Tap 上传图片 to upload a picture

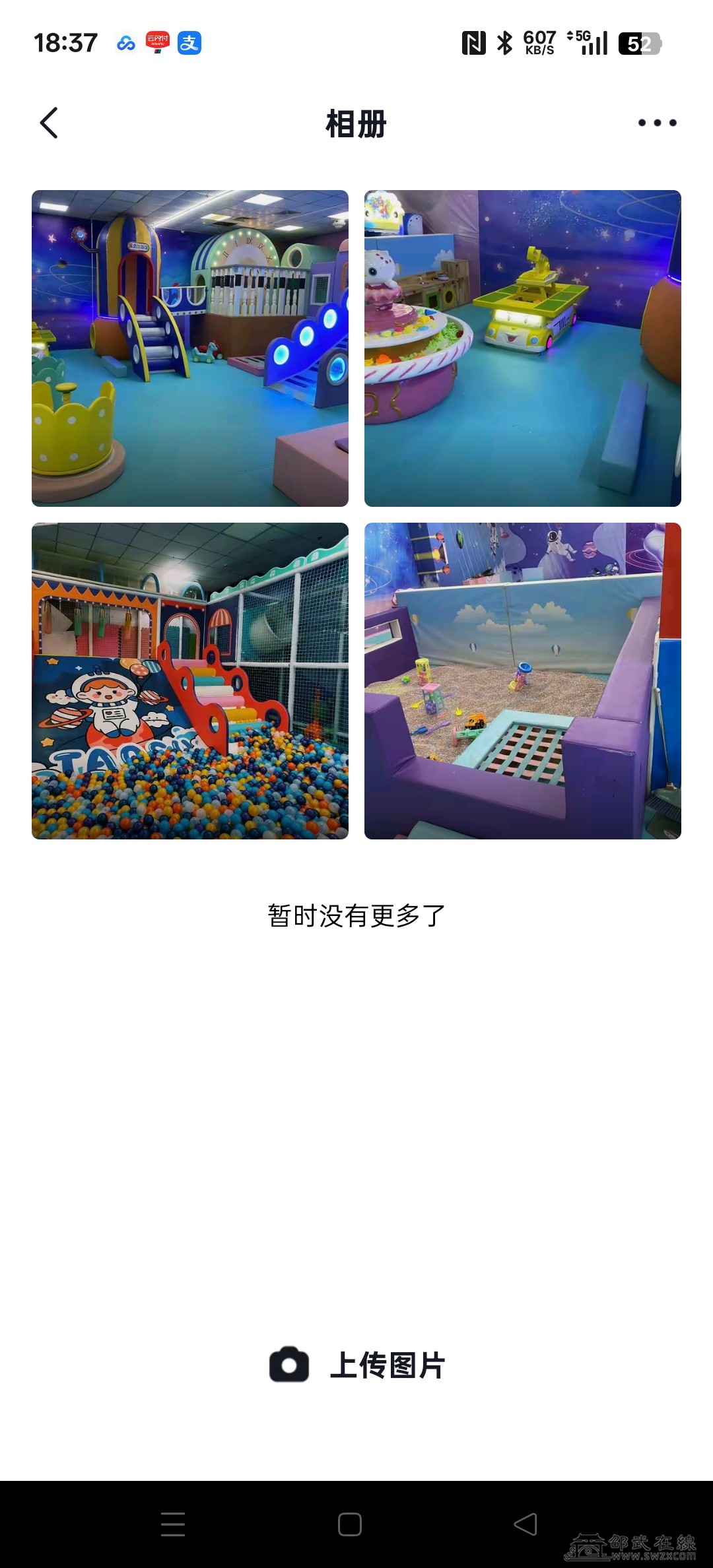point(358,1365)
